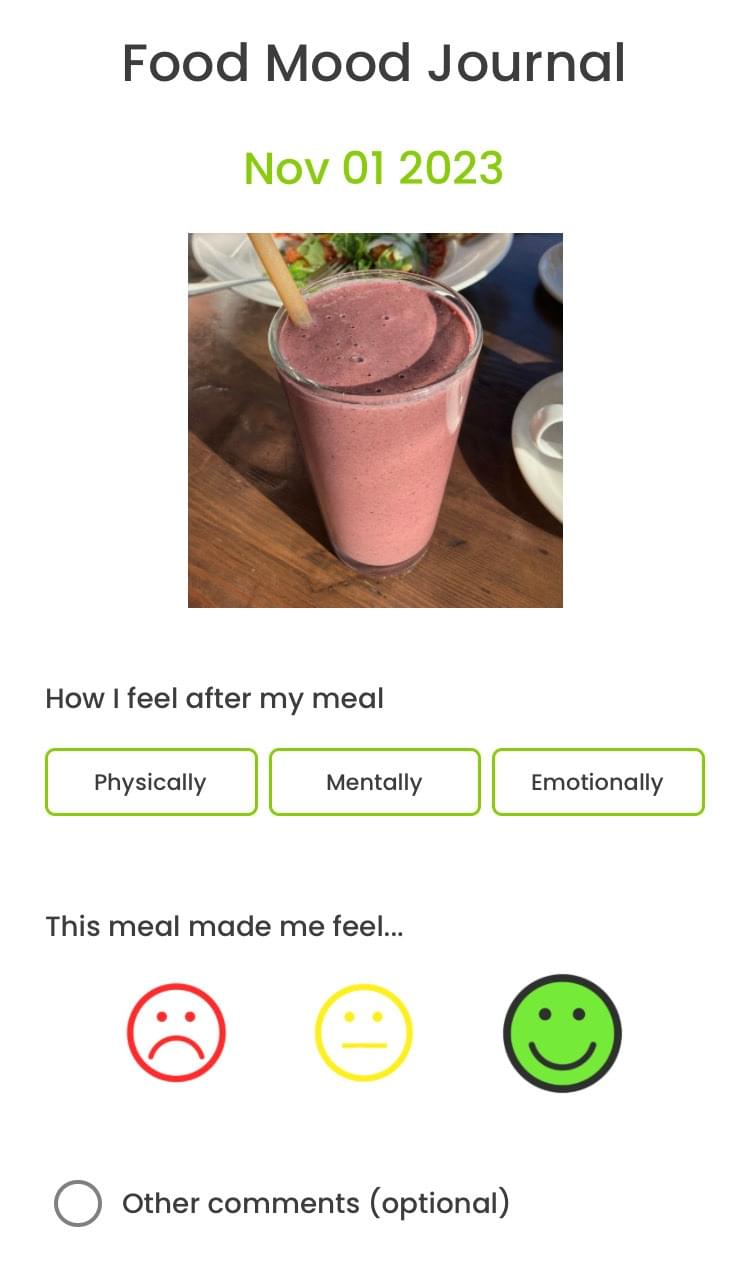739x1274 pixels.
Task: Choose the Mentally option
Action: (x=374, y=782)
